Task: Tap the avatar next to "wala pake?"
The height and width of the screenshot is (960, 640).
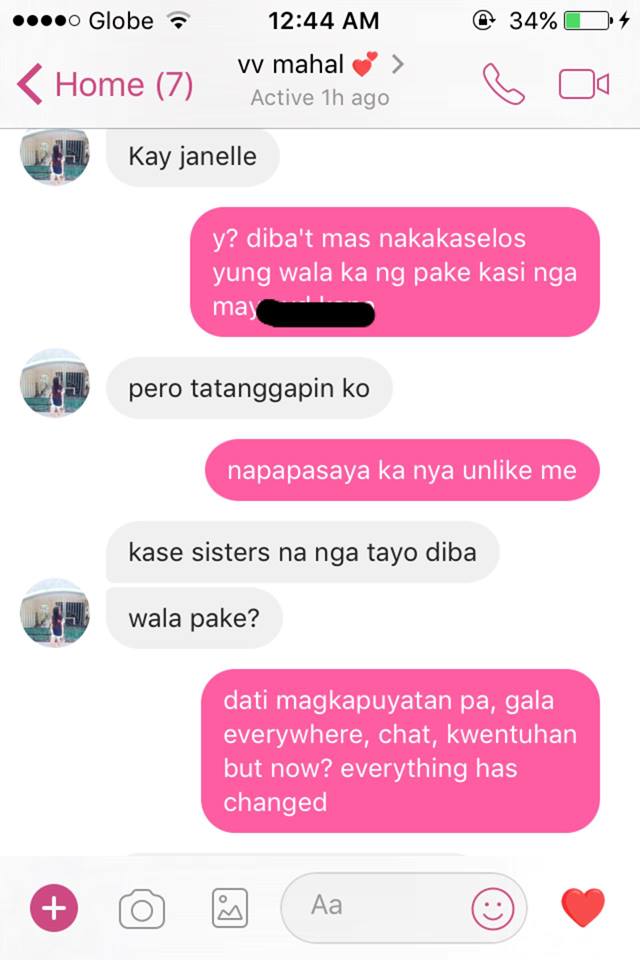Action: (55, 612)
